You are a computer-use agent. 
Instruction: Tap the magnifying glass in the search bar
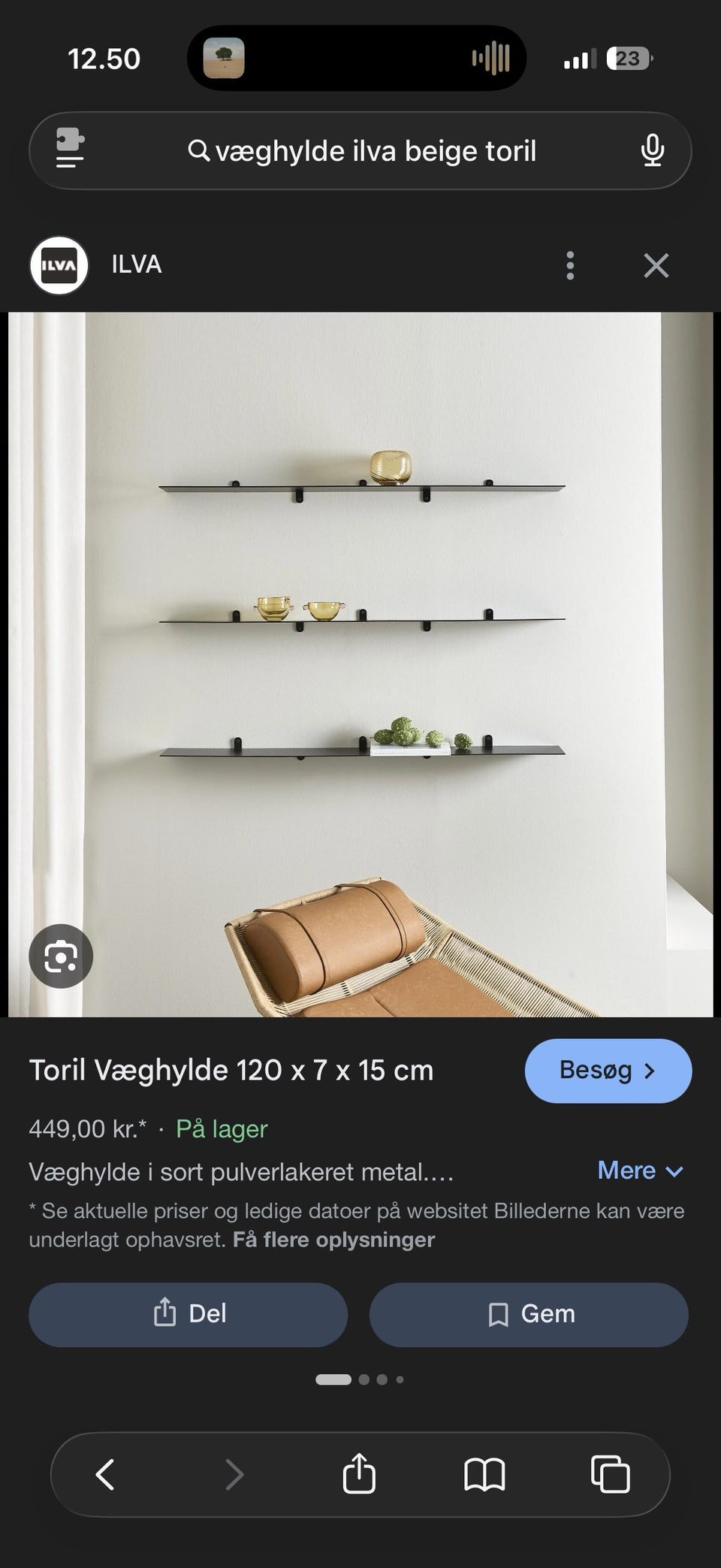(198, 150)
